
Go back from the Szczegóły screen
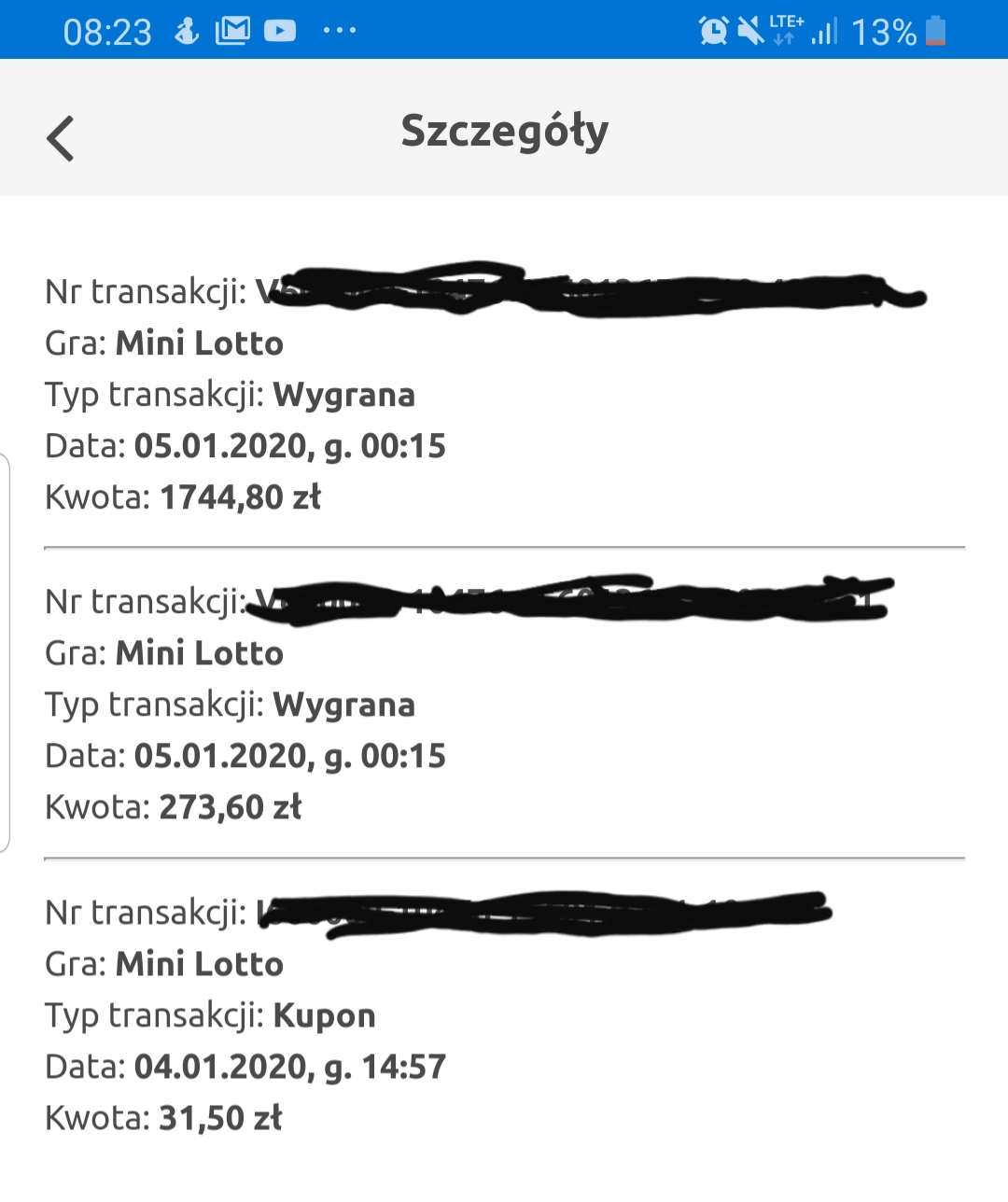[x=61, y=138]
